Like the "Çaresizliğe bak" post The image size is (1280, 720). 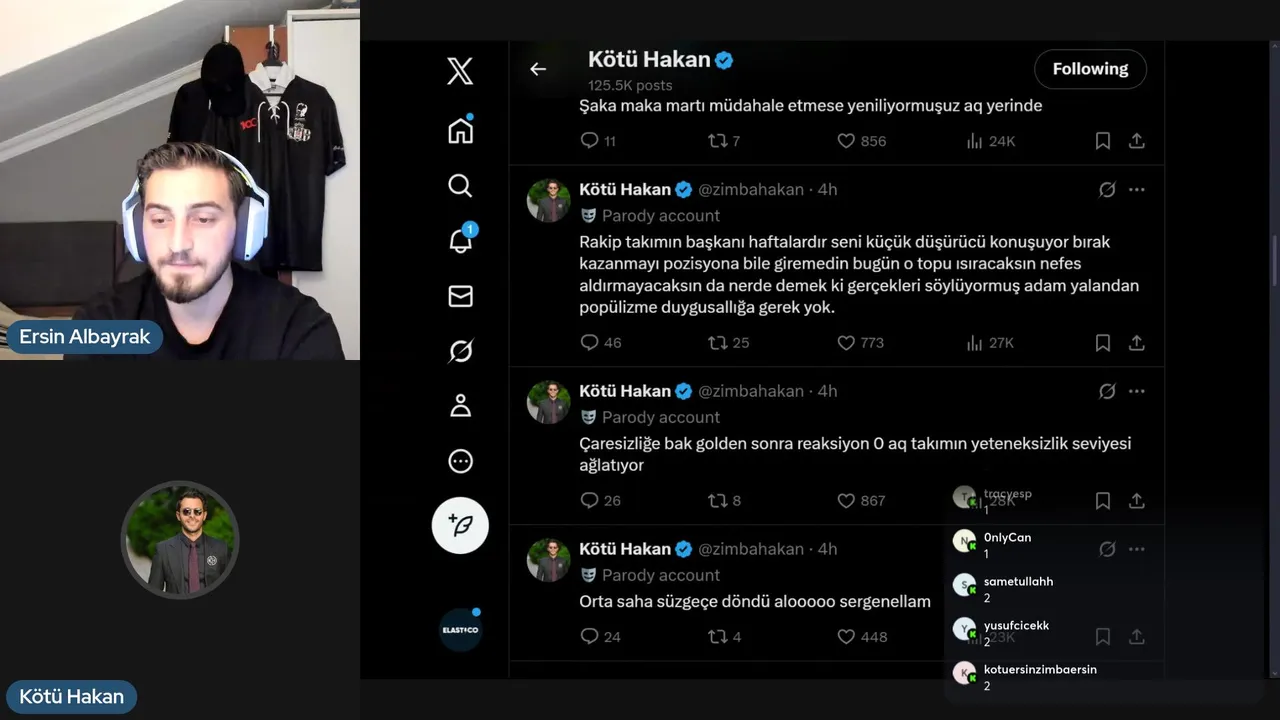tap(846, 501)
